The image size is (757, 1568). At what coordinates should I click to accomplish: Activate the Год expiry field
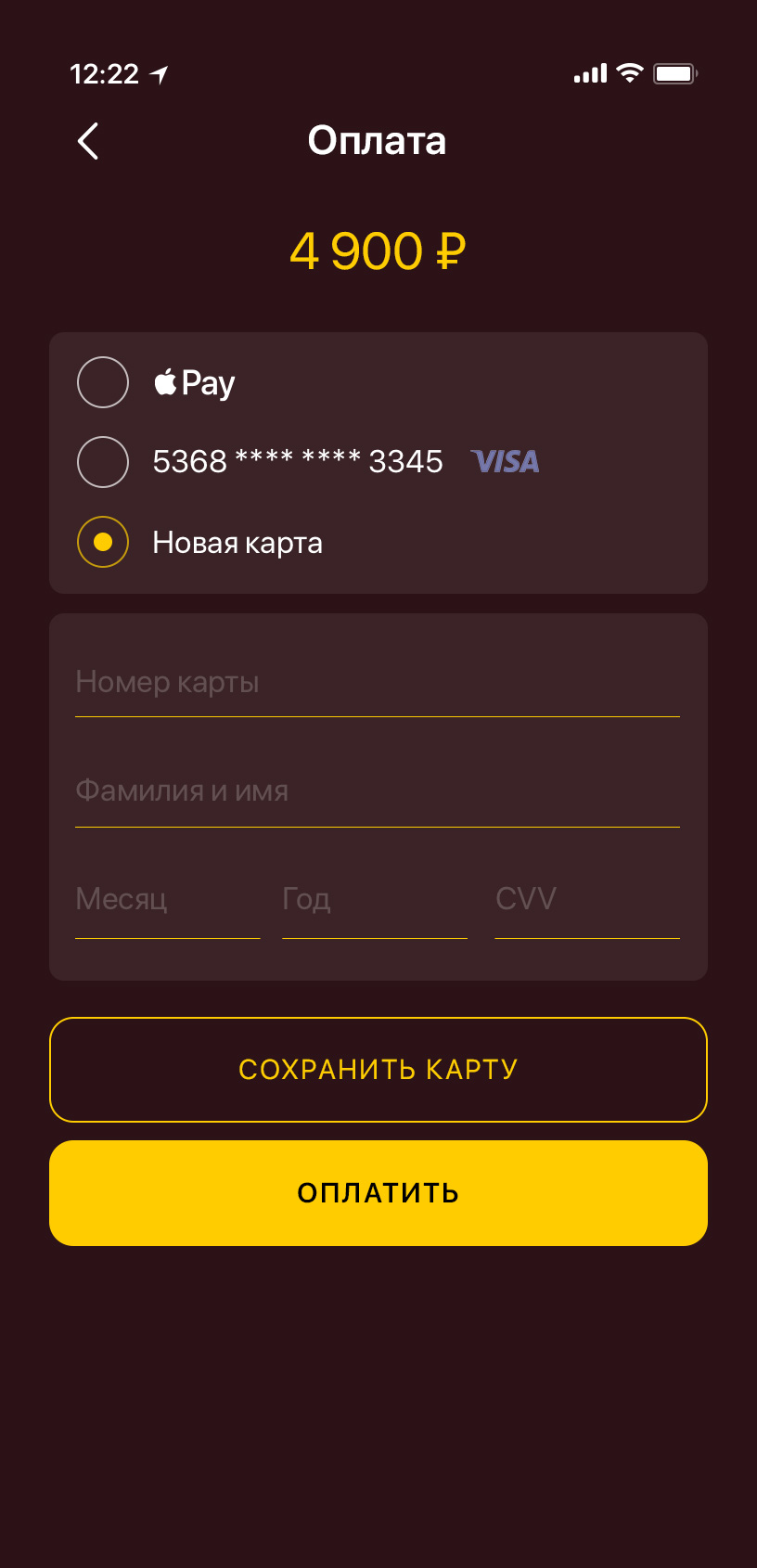(x=374, y=901)
